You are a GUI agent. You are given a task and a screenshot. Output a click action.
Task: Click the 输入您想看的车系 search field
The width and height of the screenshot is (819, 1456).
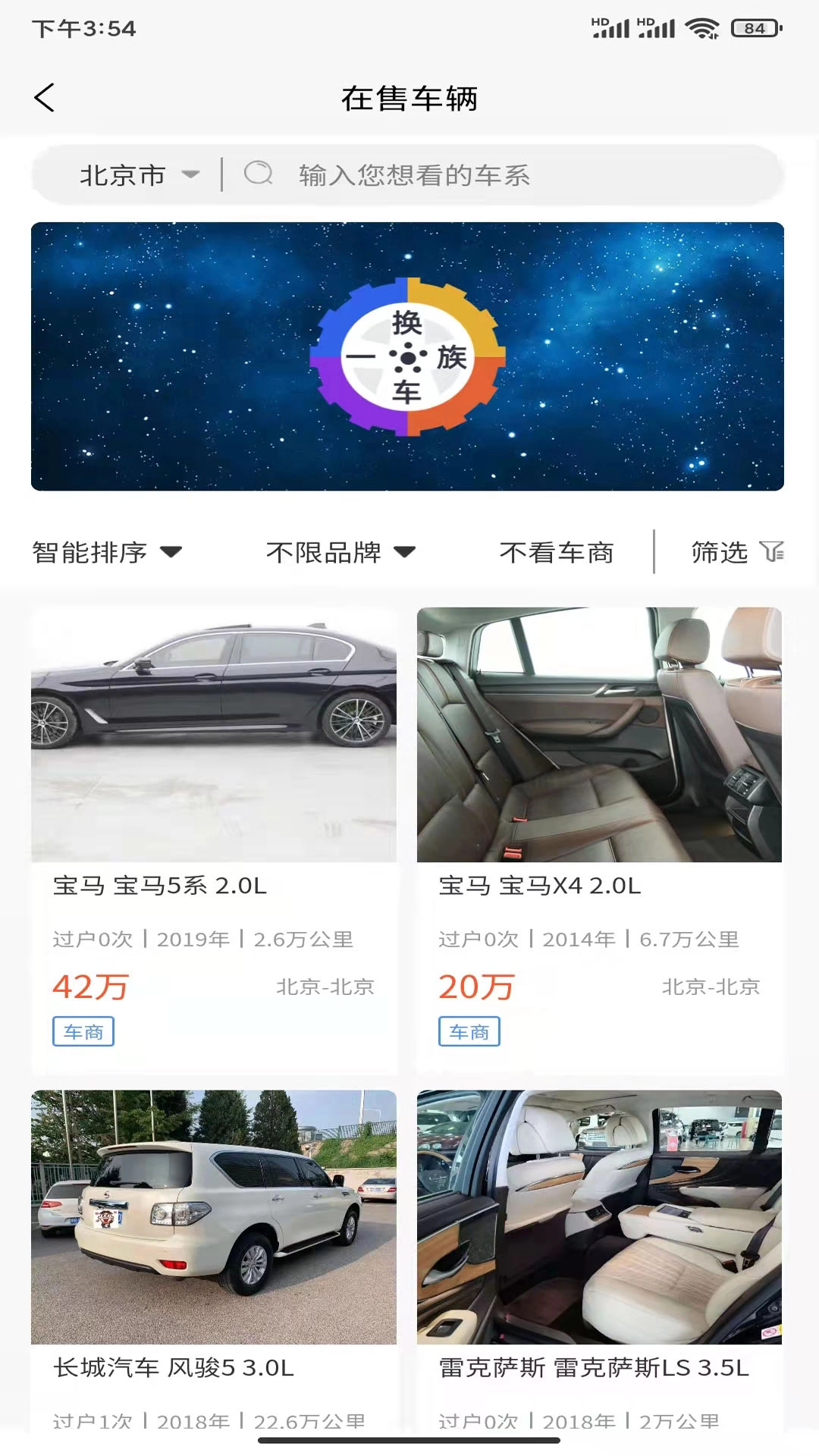pyautogui.click(x=416, y=174)
